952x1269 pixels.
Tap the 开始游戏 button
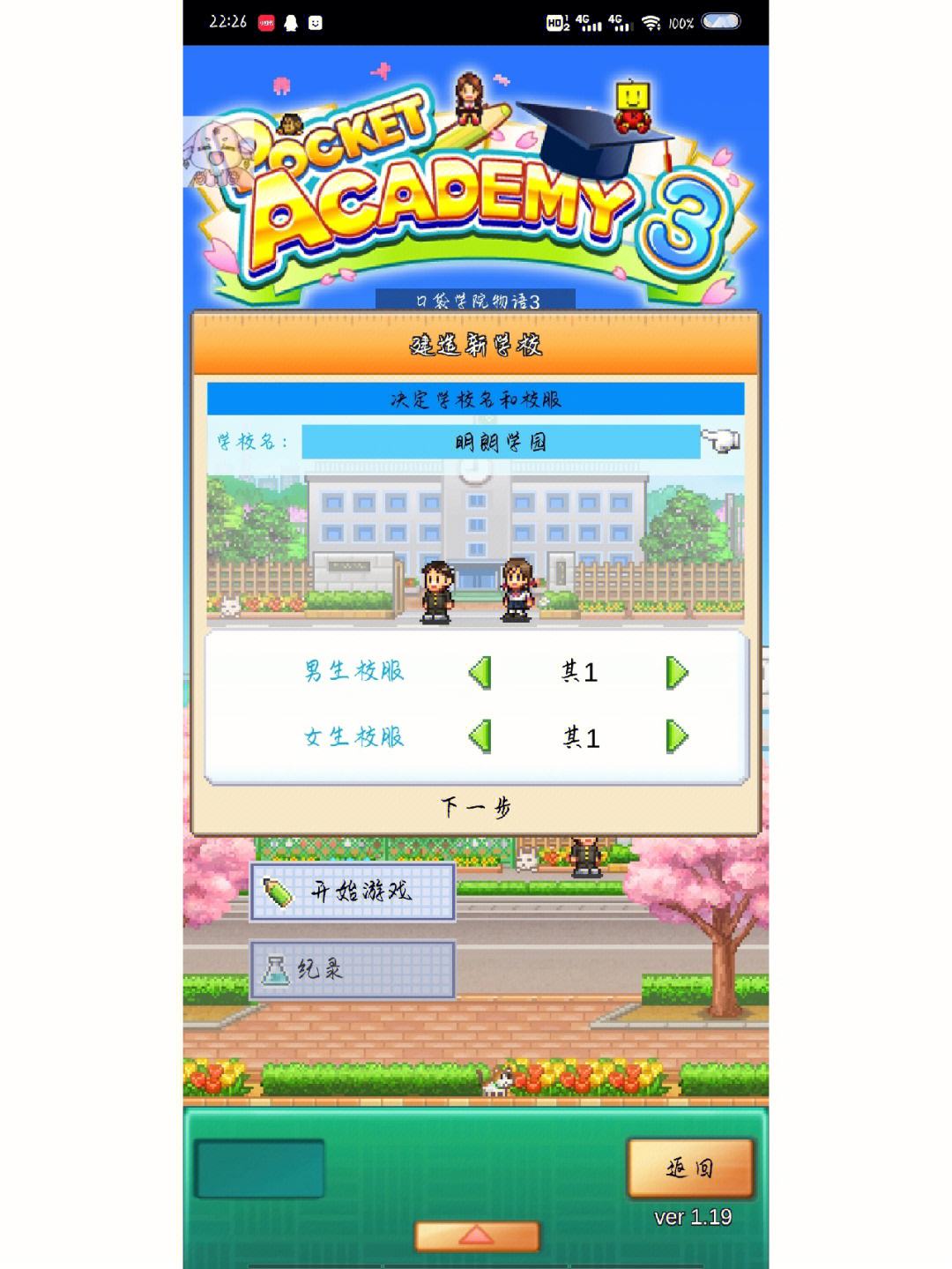click(x=353, y=892)
